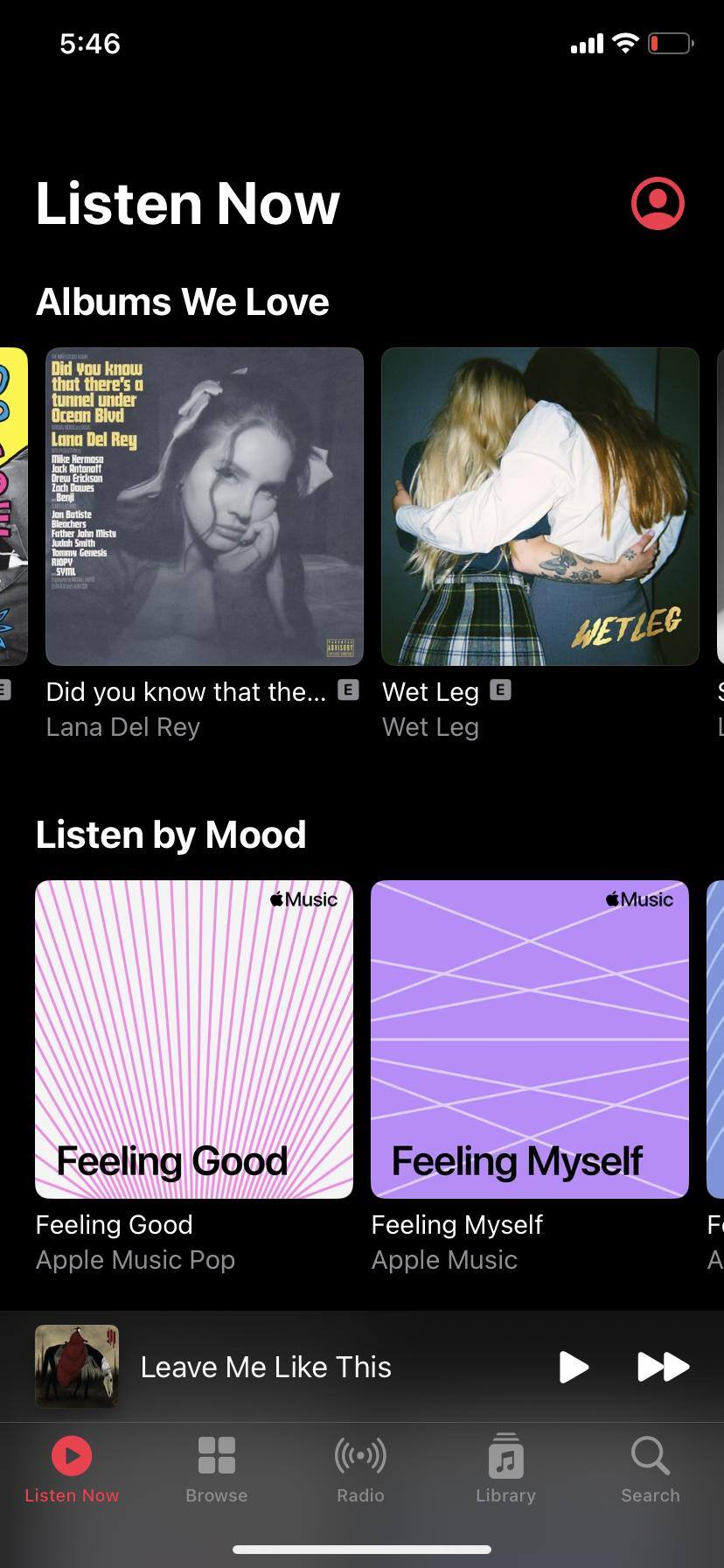This screenshot has height=1568, width=724.
Task: Open the Library tab
Action: 505,1468
